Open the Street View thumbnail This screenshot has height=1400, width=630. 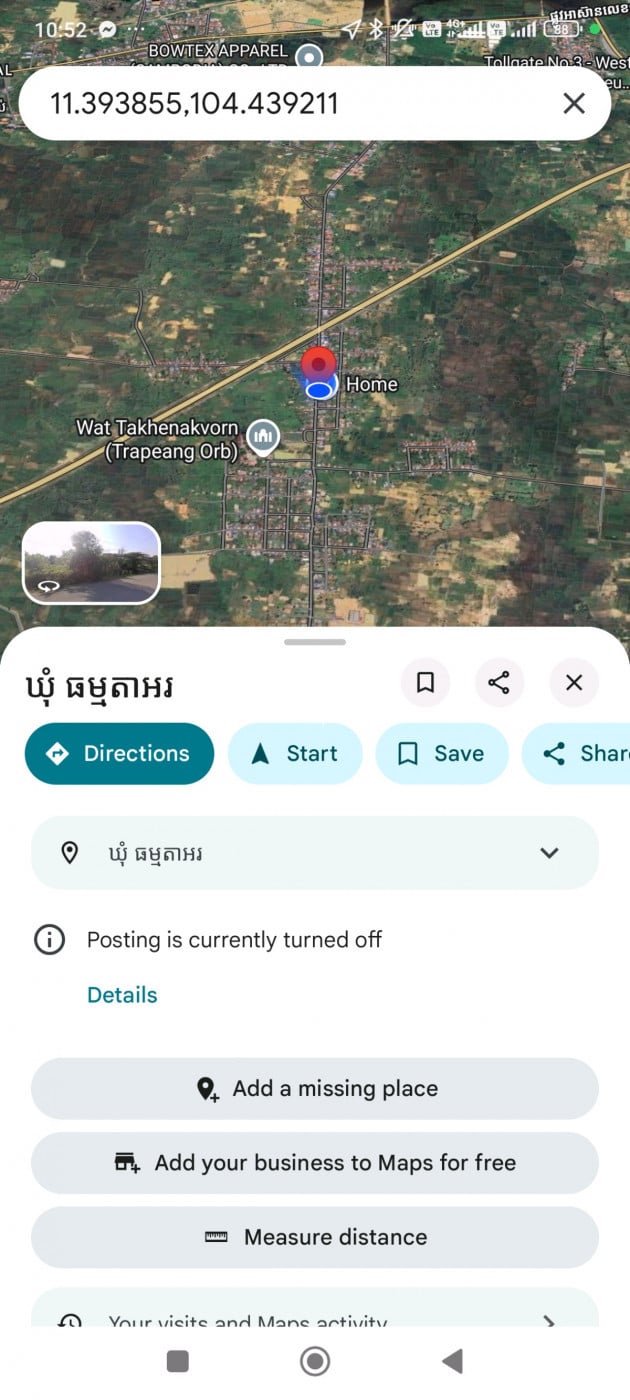pyautogui.click(x=91, y=563)
